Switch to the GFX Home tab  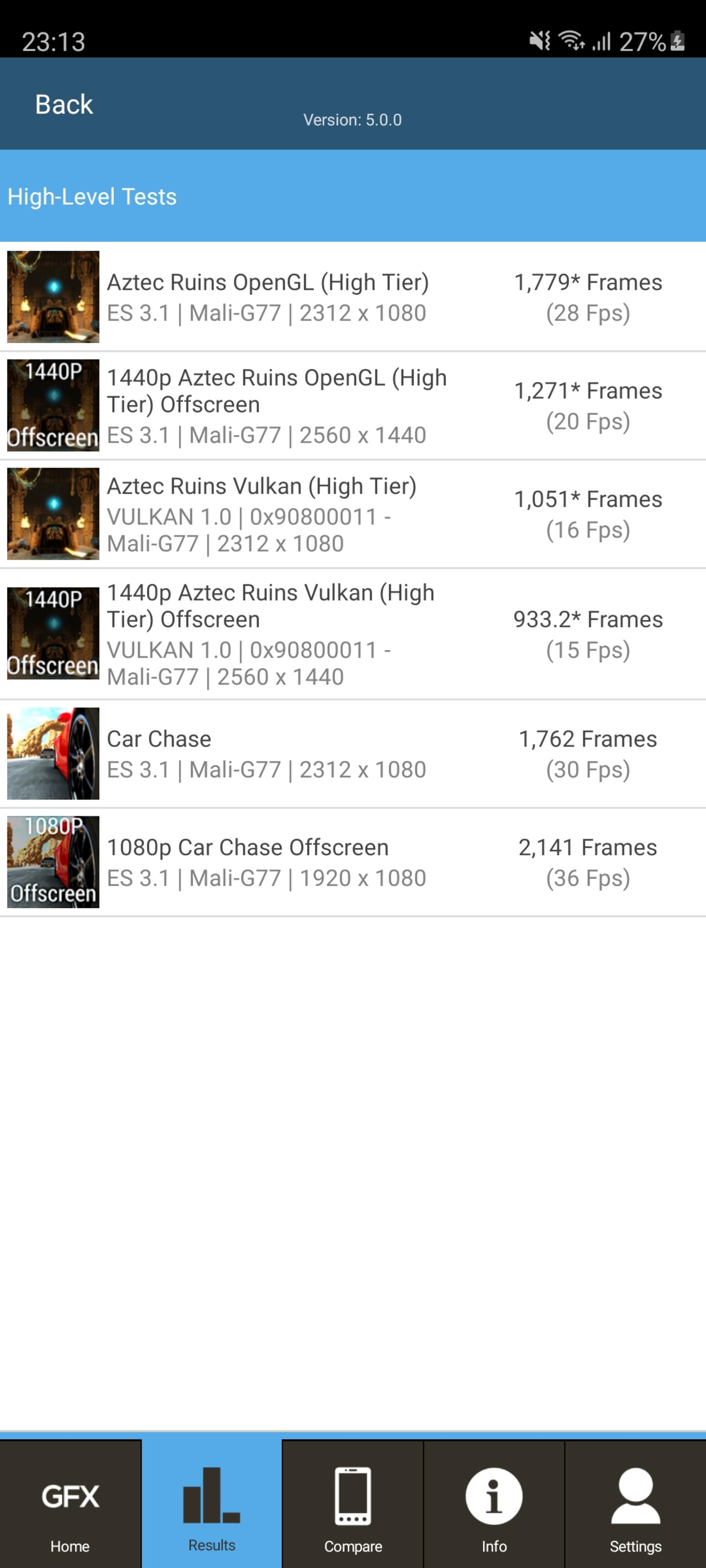[x=71, y=1503]
